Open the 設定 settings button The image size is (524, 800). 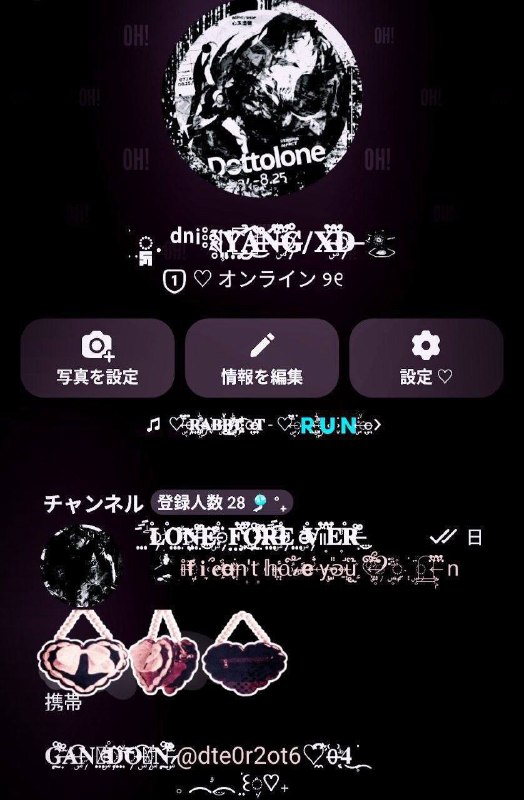(426, 358)
